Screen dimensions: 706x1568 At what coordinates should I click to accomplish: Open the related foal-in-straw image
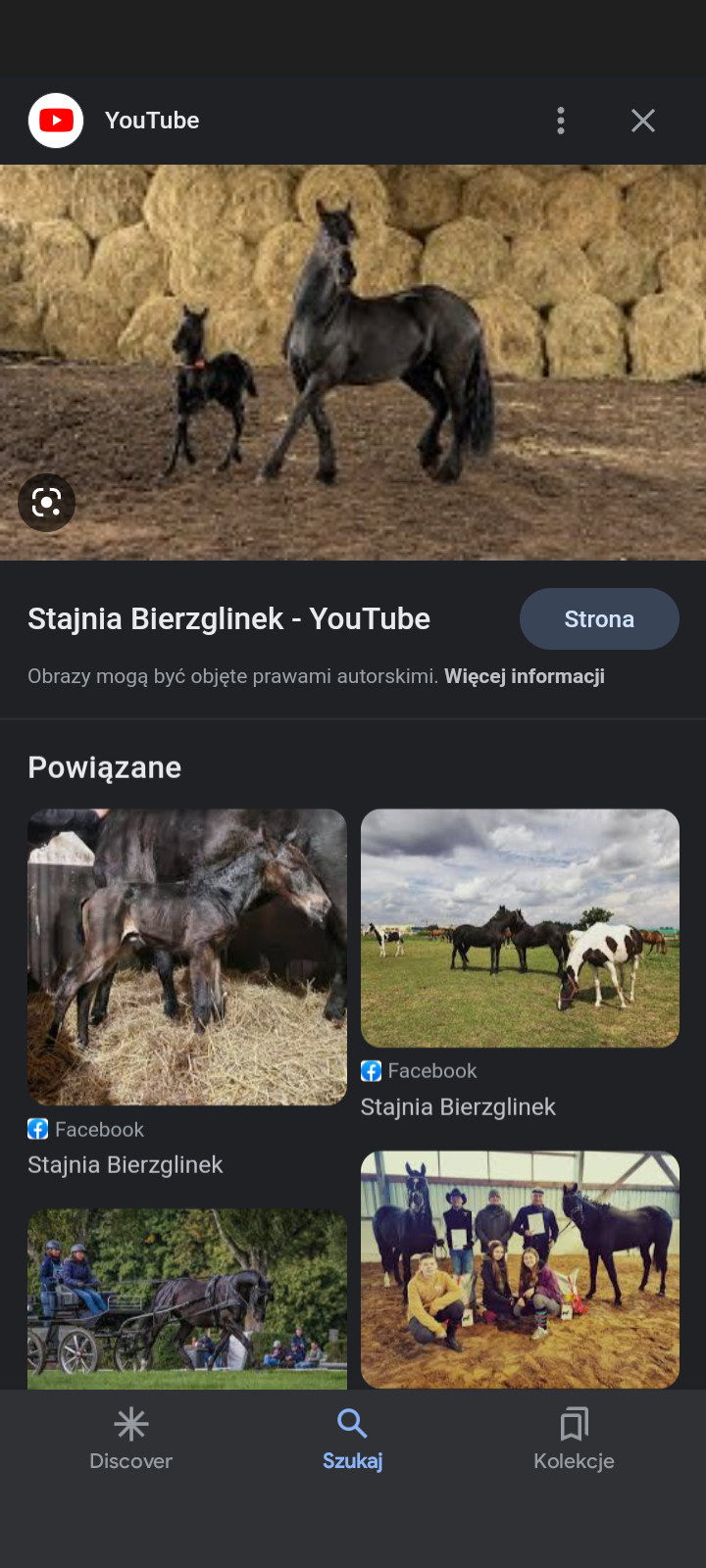coord(186,956)
